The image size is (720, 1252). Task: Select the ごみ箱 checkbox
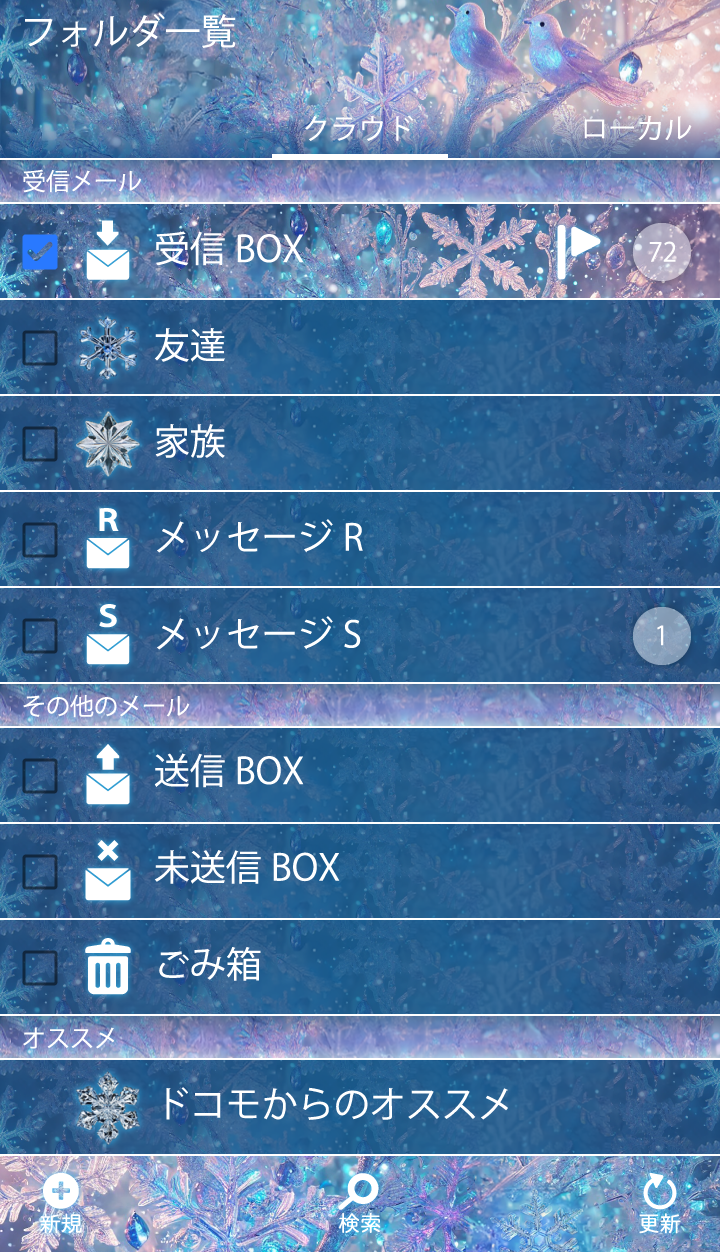tap(40, 968)
